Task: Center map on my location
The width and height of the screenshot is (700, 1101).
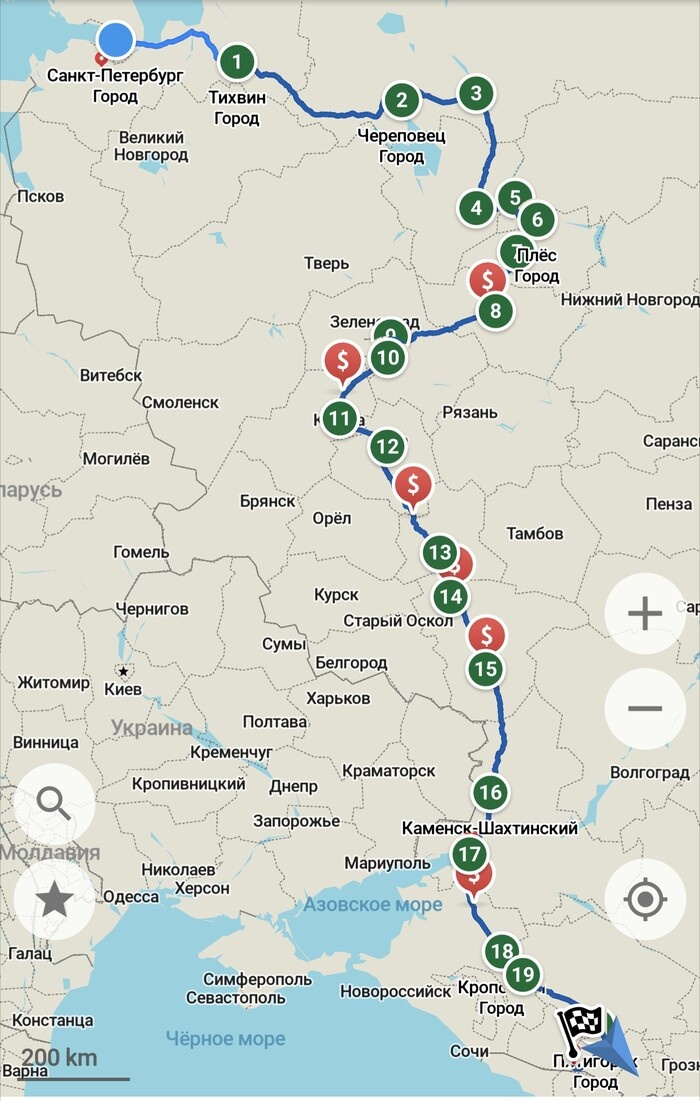Action: (645, 899)
